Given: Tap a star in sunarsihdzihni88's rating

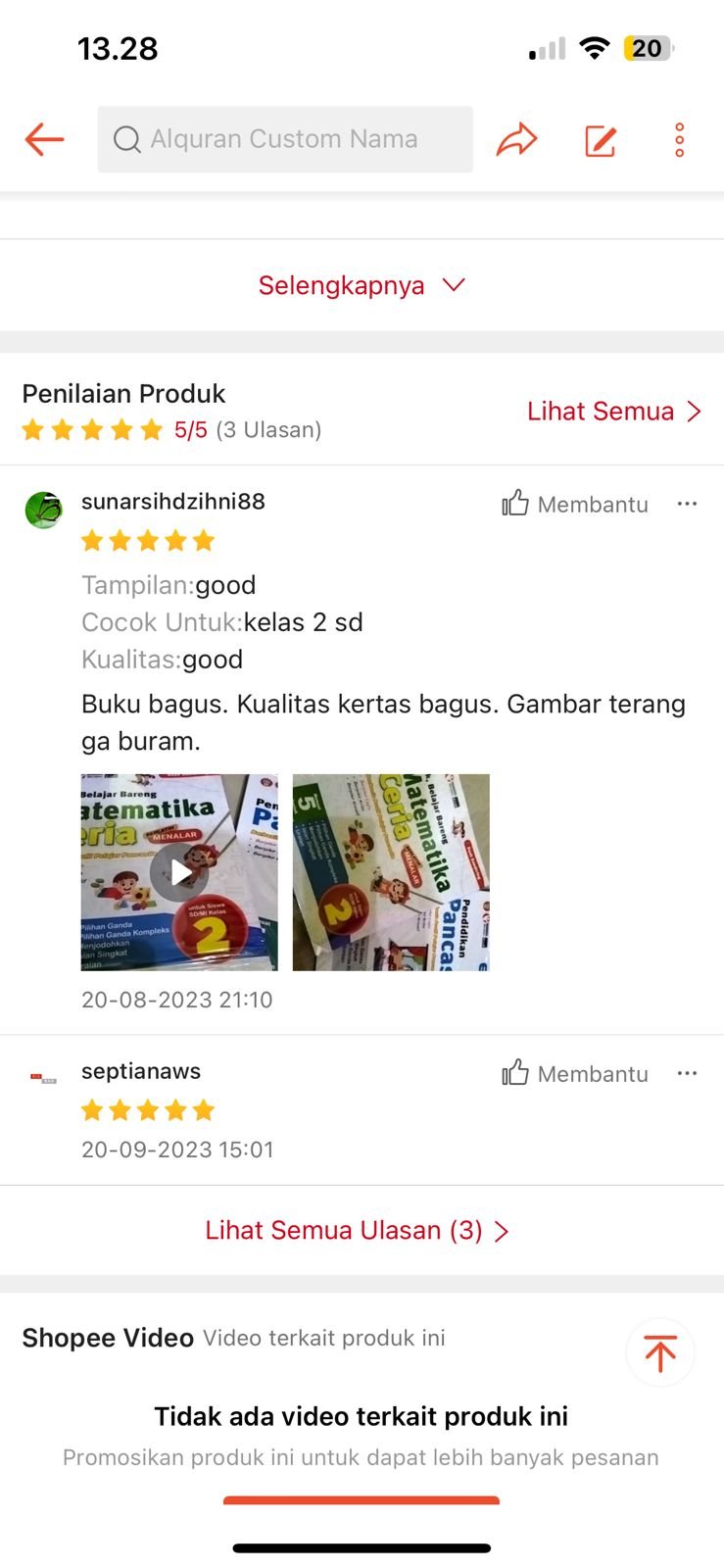Looking at the screenshot, I should coord(147,540).
